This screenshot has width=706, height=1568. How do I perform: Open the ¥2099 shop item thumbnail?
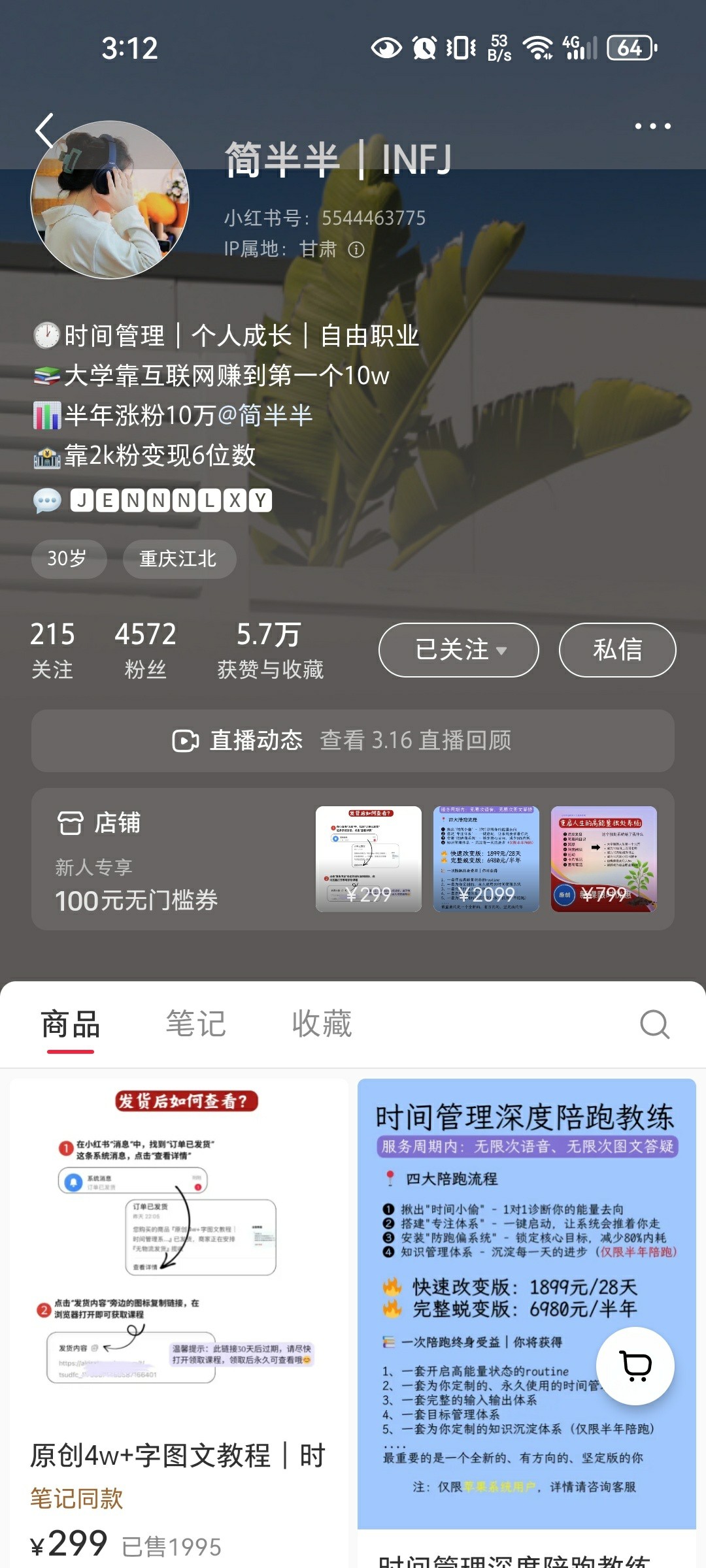coord(486,859)
